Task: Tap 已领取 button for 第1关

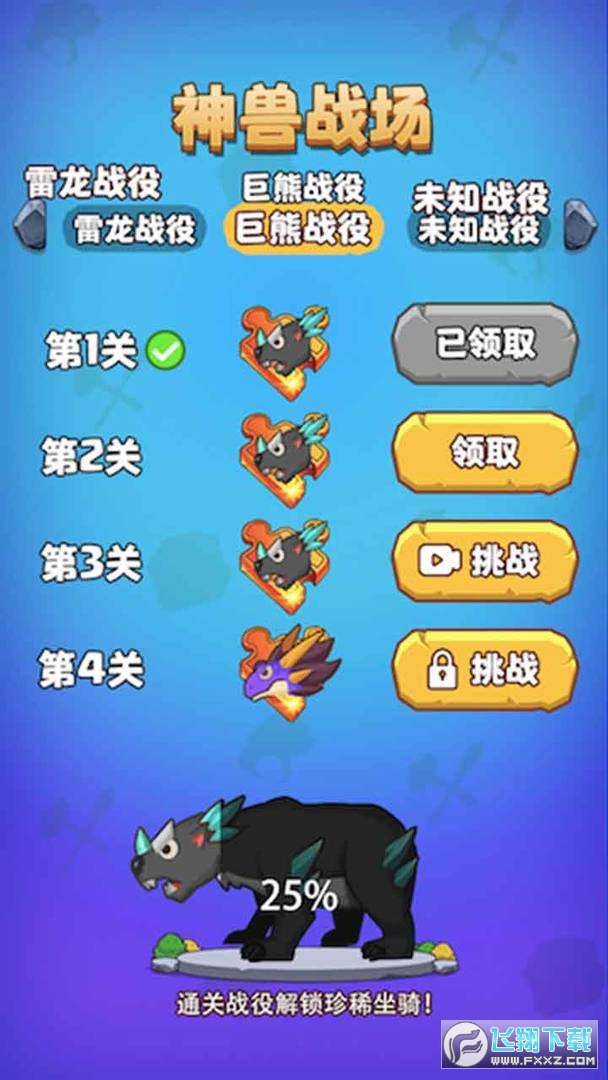Action: 485,344
